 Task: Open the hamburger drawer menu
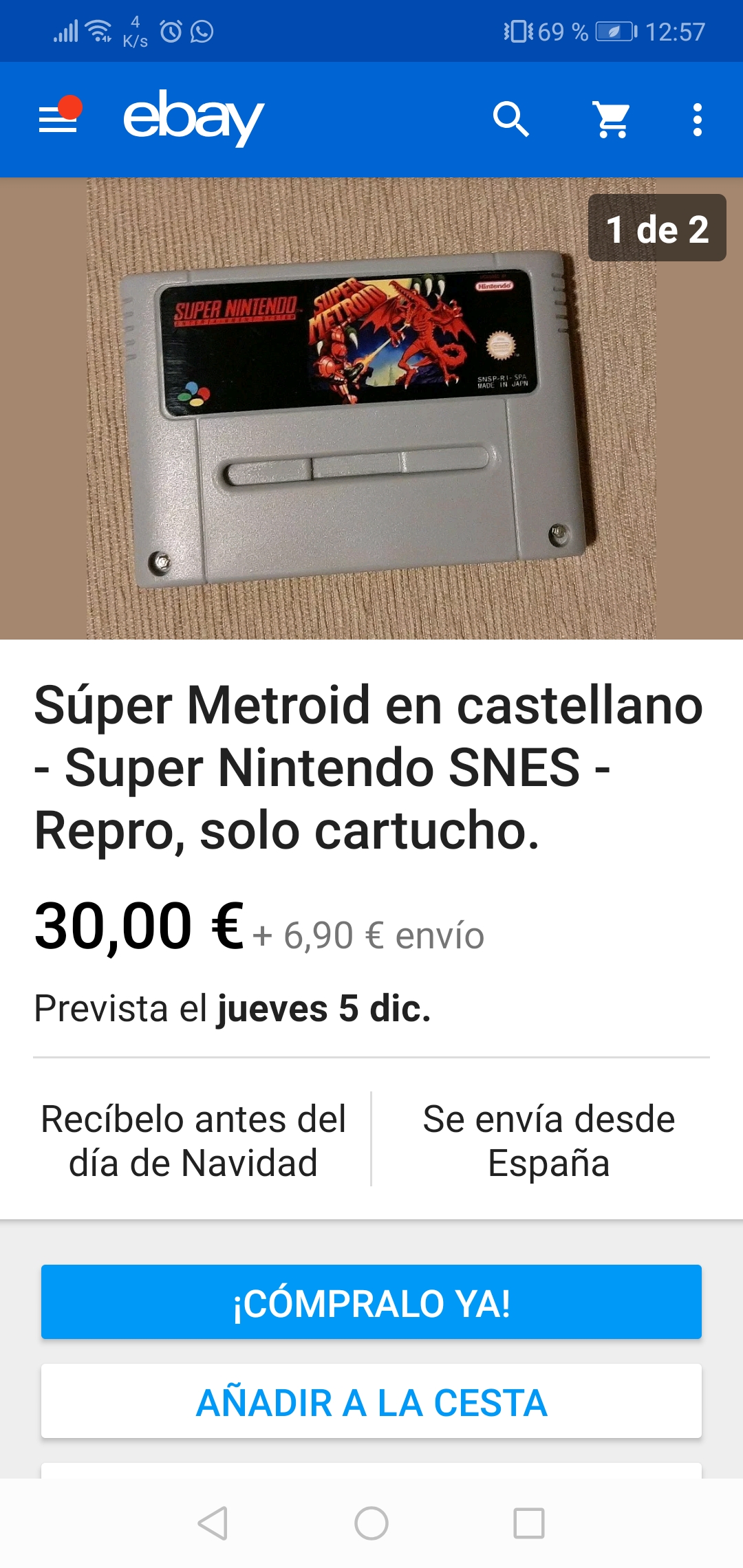coord(58,119)
